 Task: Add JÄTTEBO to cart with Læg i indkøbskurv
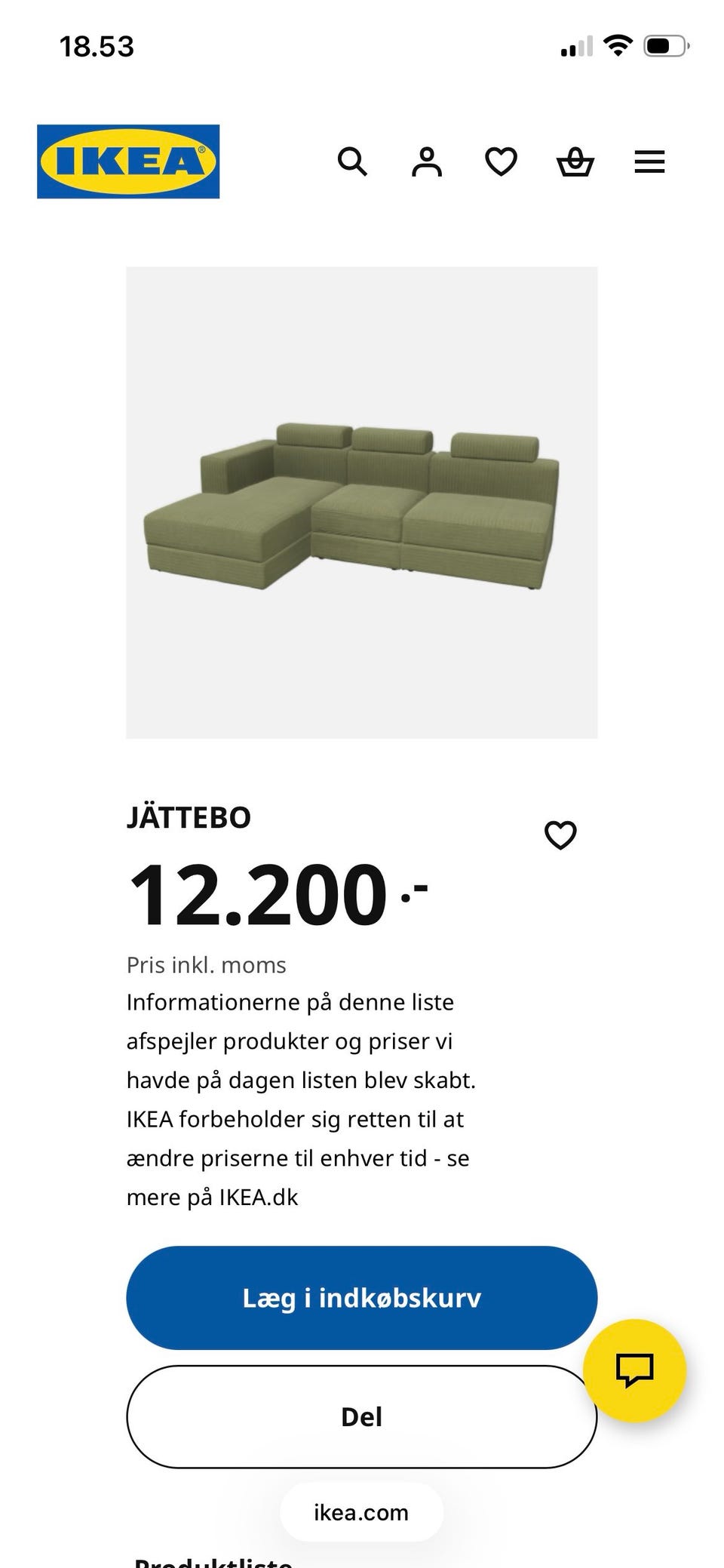coord(362,1297)
